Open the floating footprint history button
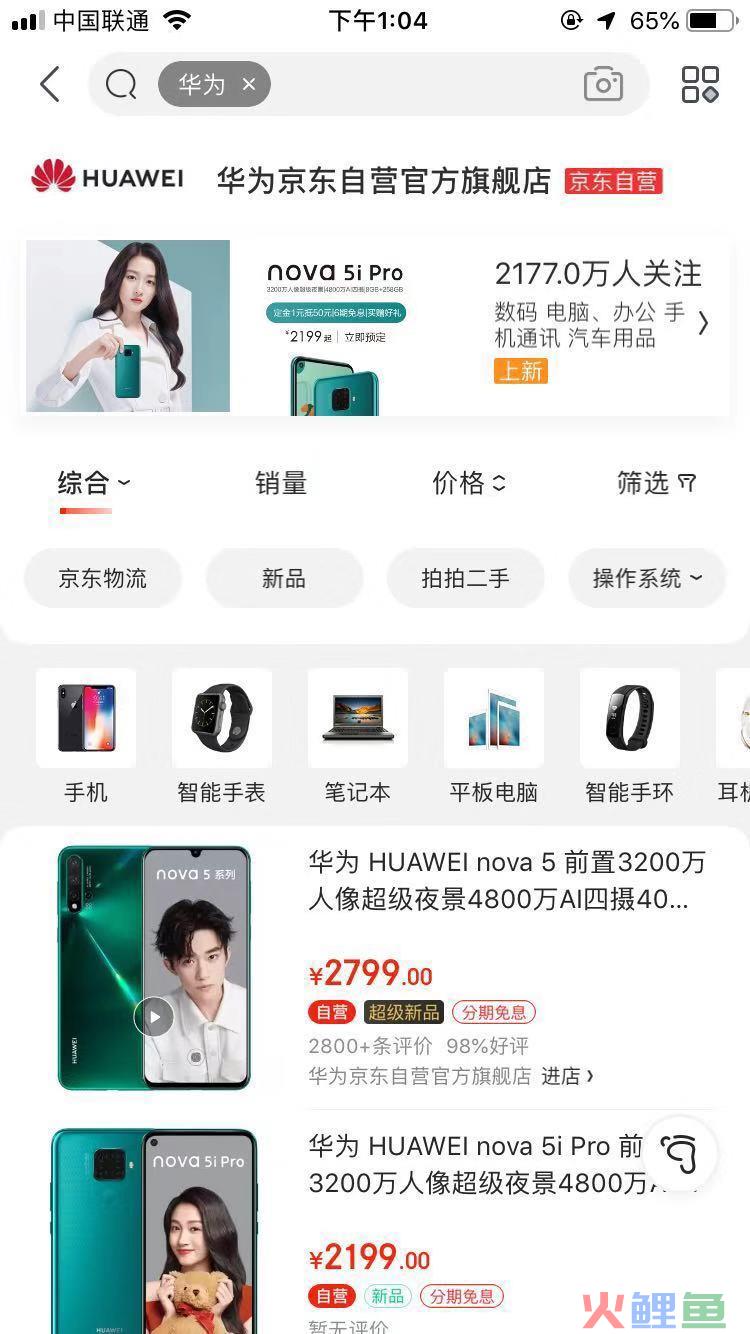Viewport: 750px width, 1334px height. [680, 1153]
